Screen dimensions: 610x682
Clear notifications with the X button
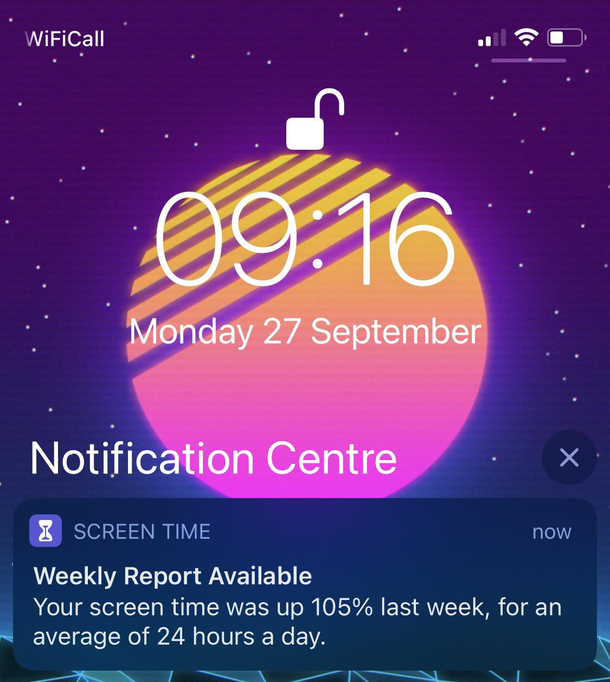[x=569, y=458]
